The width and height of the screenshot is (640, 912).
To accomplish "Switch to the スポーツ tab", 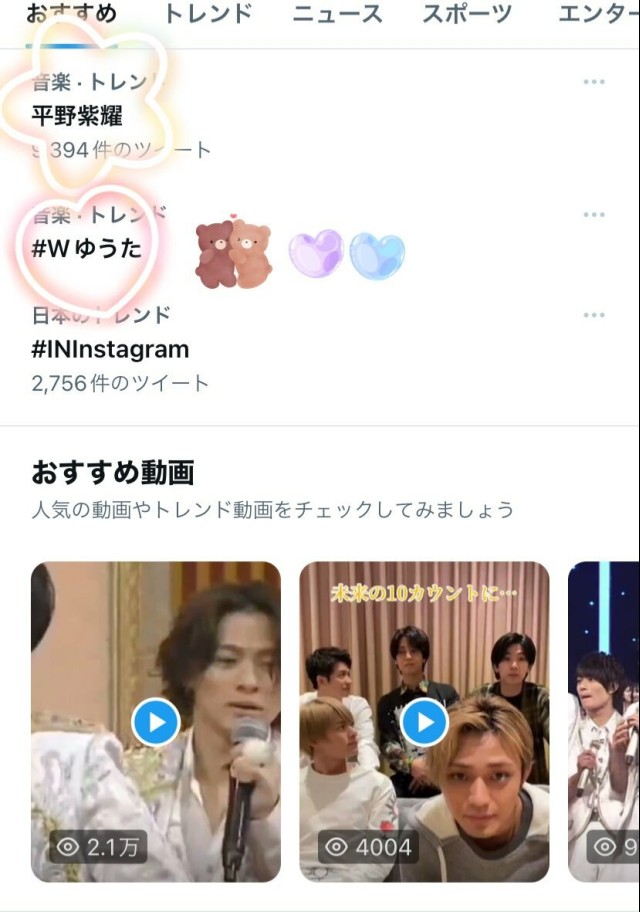I will pyautogui.click(x=466, y=14).
